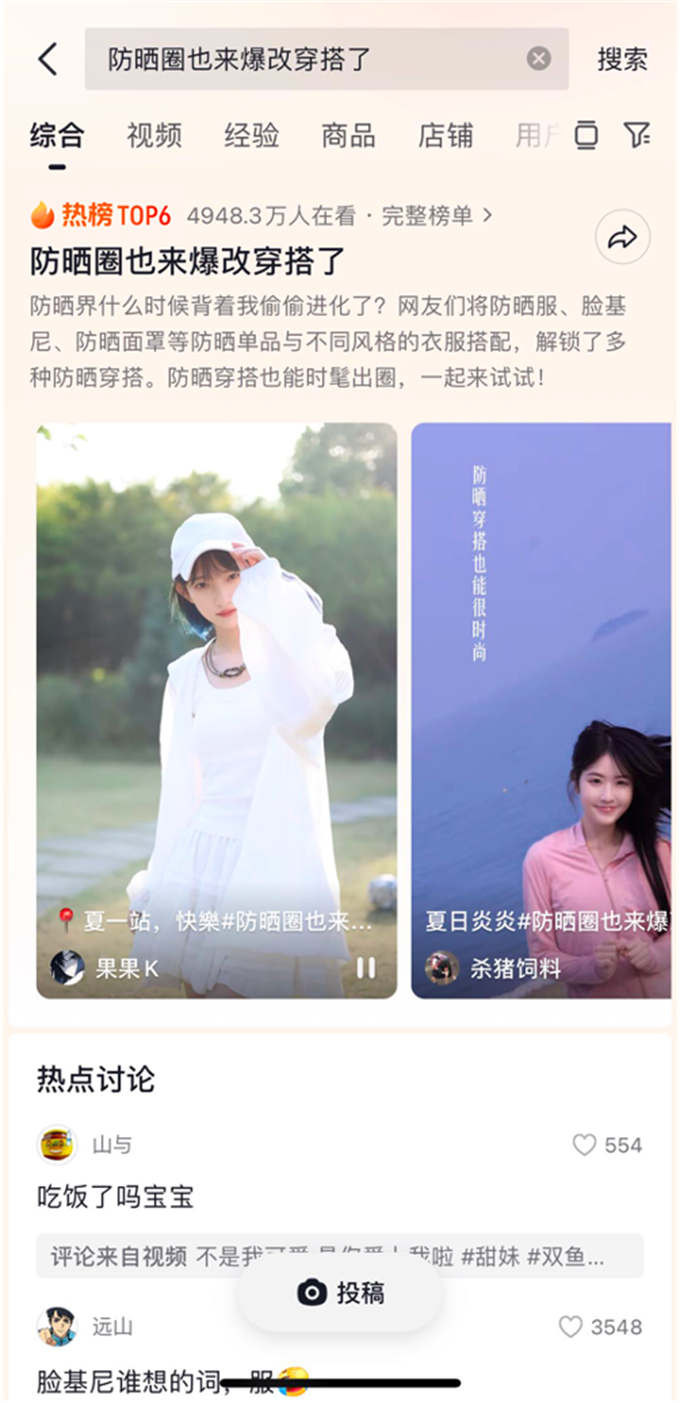Clear the search text with the X
Viewport: 680px width, 1403px height.
tap(539, 59)
